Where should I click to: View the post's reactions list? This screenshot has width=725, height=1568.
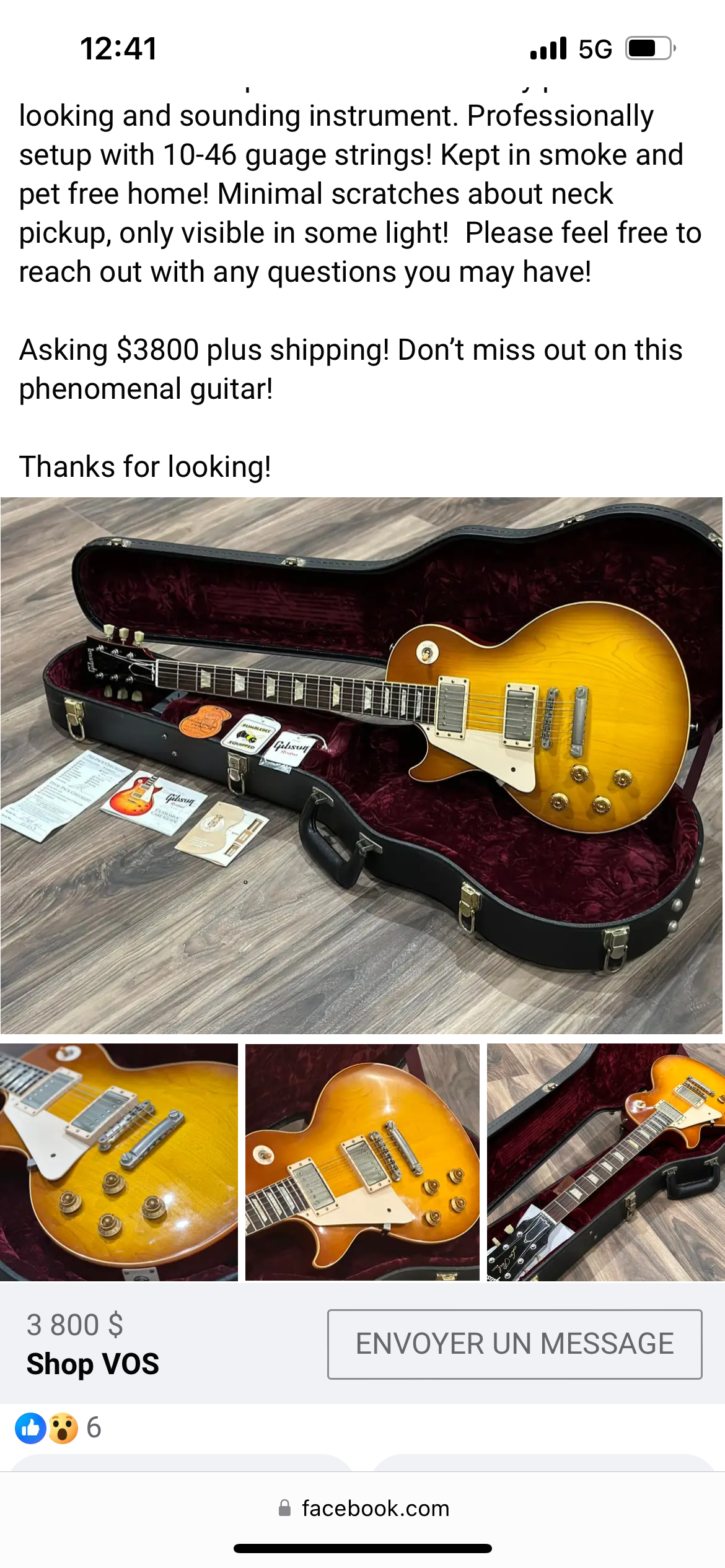click(x=58, y=1428)
